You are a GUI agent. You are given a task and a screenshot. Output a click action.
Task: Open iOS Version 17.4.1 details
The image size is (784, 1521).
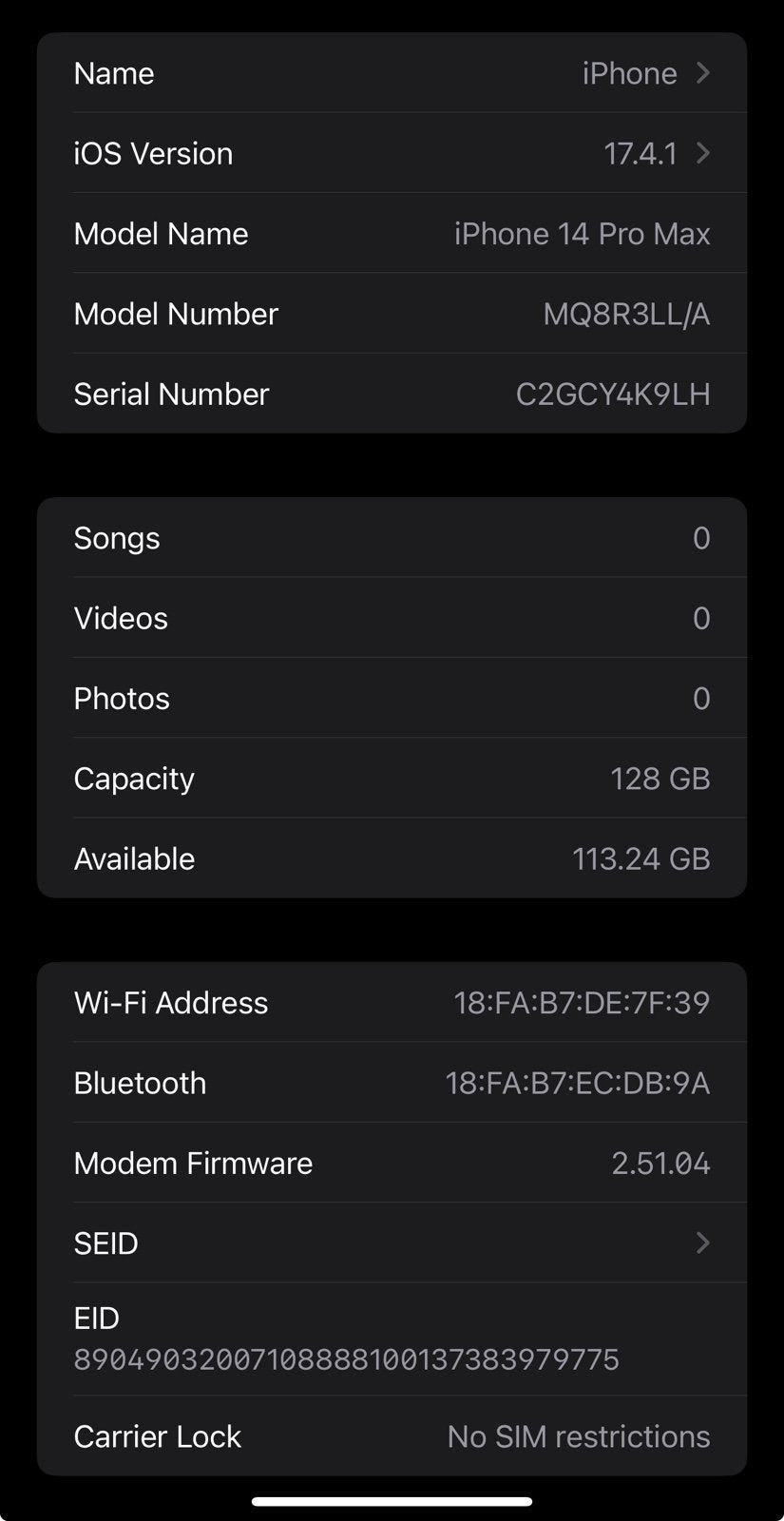392,153
